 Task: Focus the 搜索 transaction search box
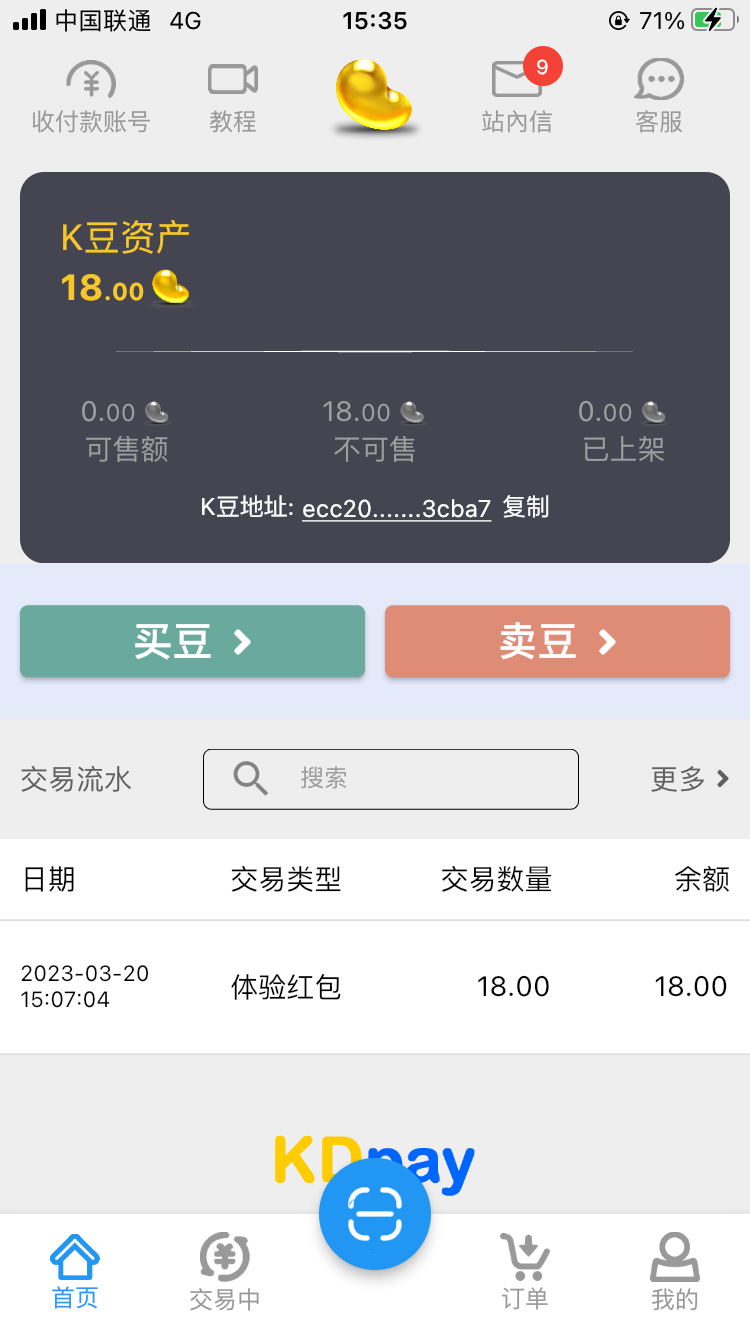pyautogui.click(x=391, y=779)
